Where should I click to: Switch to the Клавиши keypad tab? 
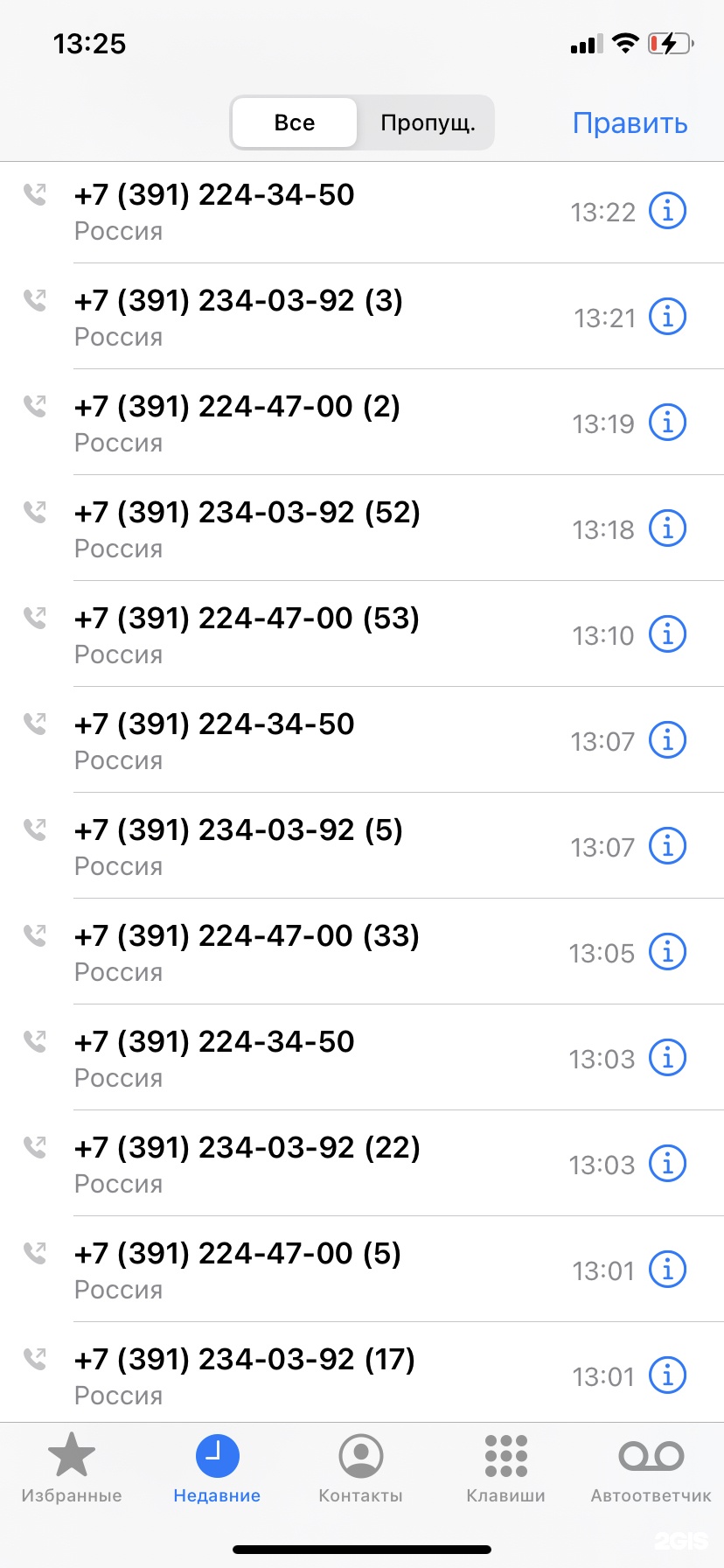pos(505,1469)
